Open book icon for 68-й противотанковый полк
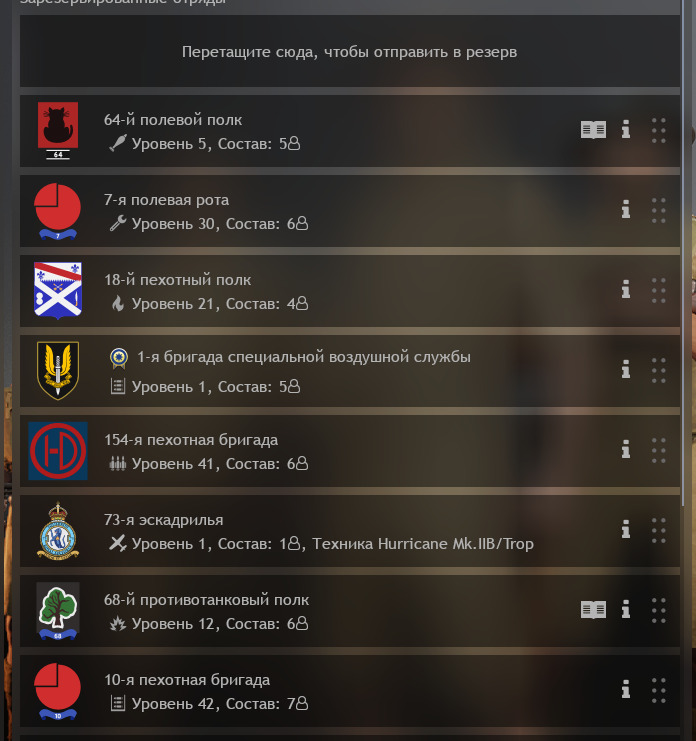Screen dimensions: 696x741 tap(594, 609)
